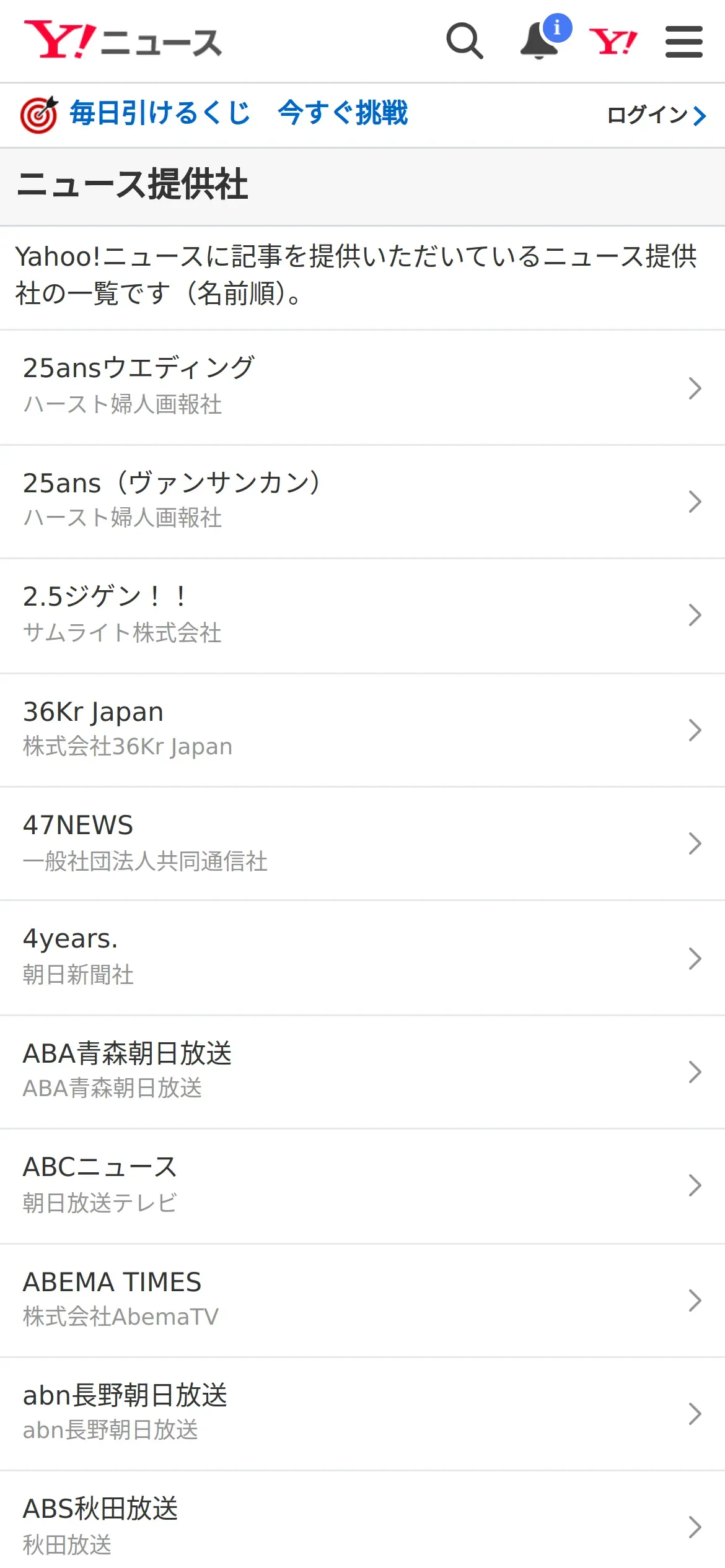
Task: Open the 毎日引けるくじ 今すぐ挑戦 banner
Action: (214, 114)
